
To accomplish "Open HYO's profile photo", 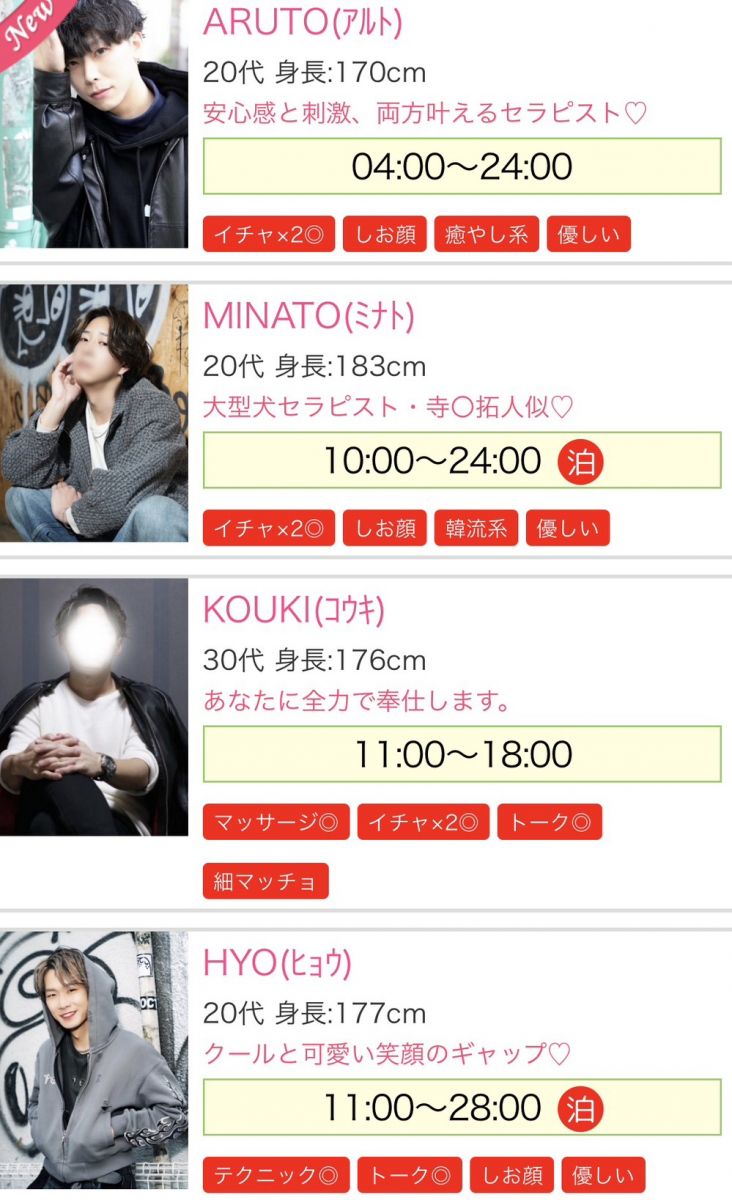I will 94,1060.
